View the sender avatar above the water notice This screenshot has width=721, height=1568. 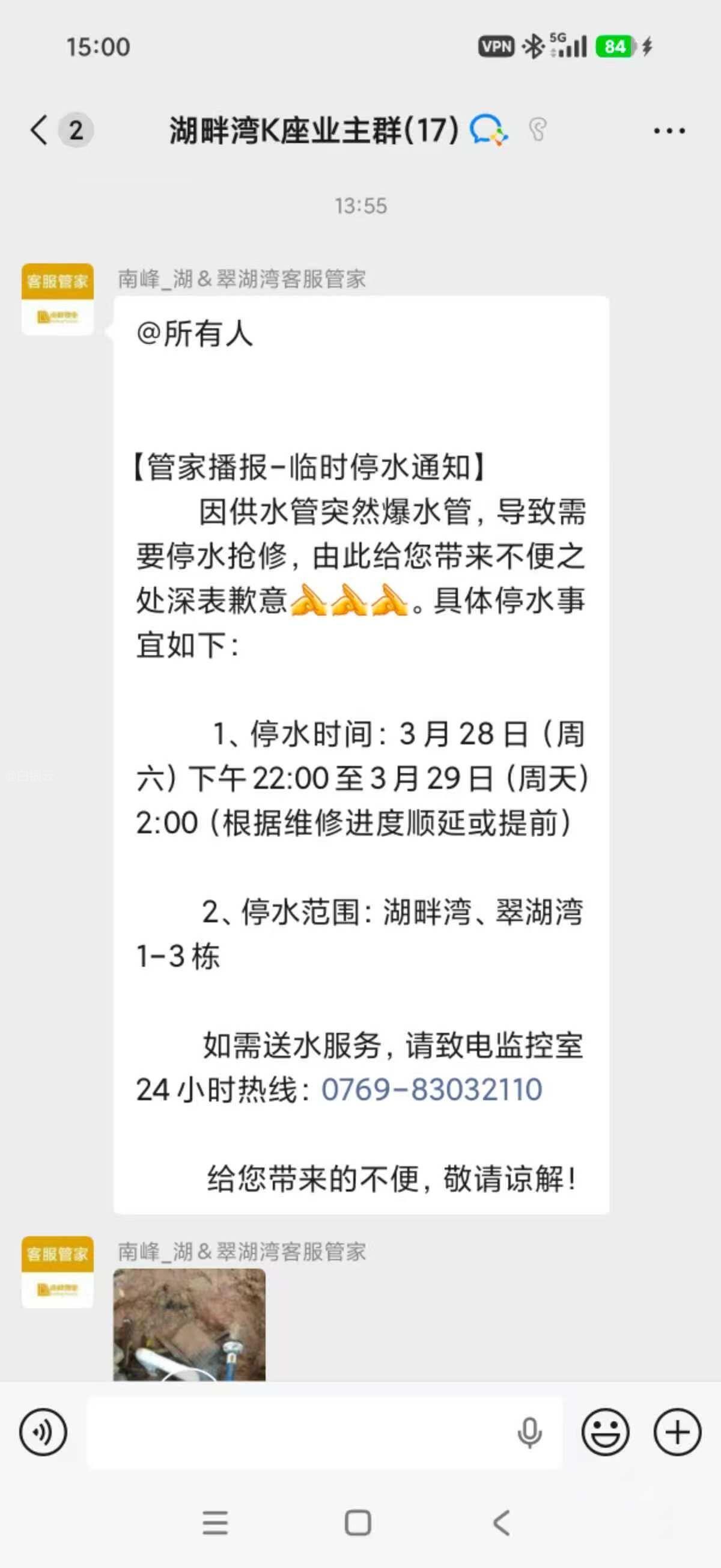[x=58, y=299]
